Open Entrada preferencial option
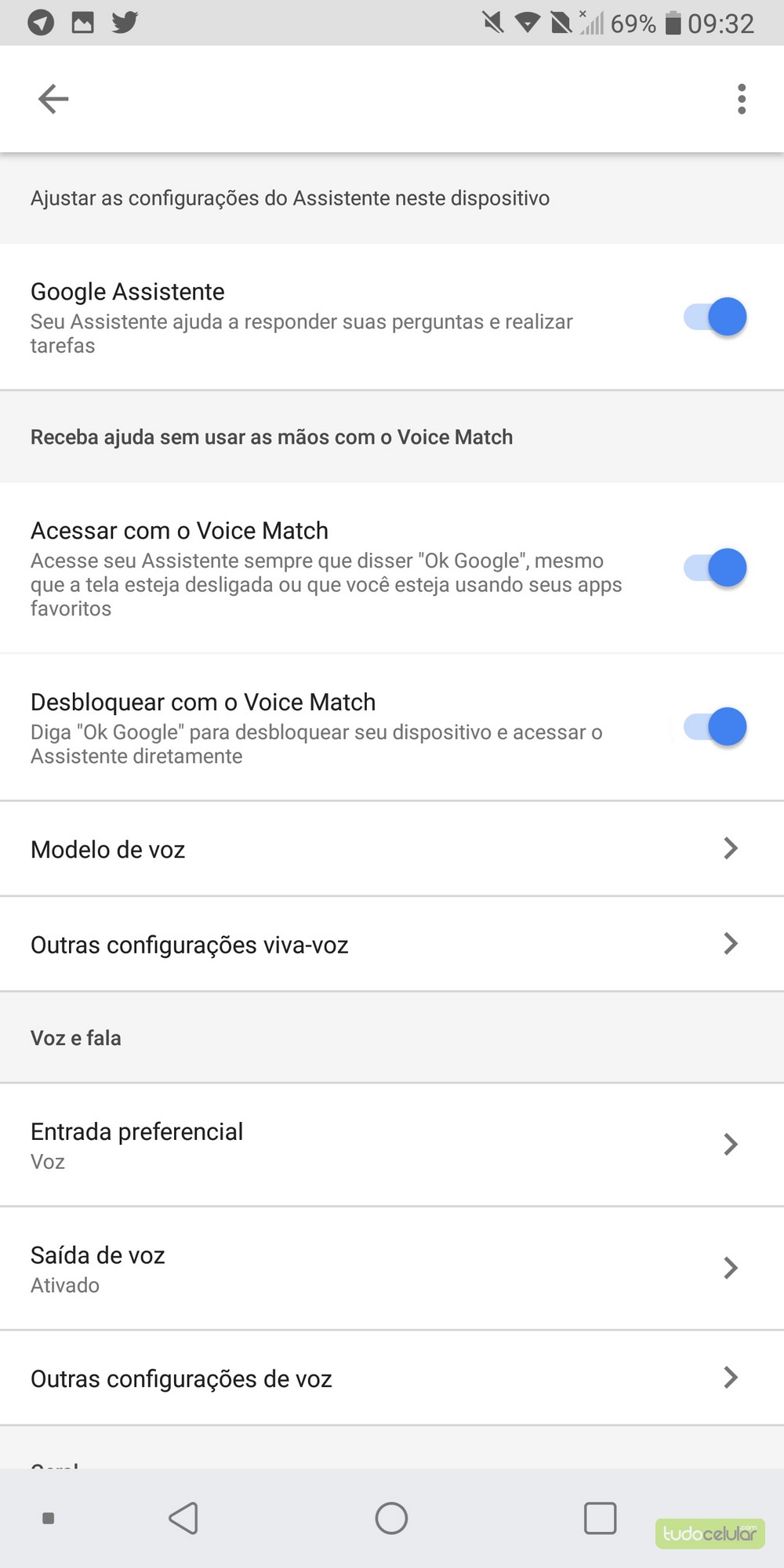784x1568 pixels. [392, 1145]
